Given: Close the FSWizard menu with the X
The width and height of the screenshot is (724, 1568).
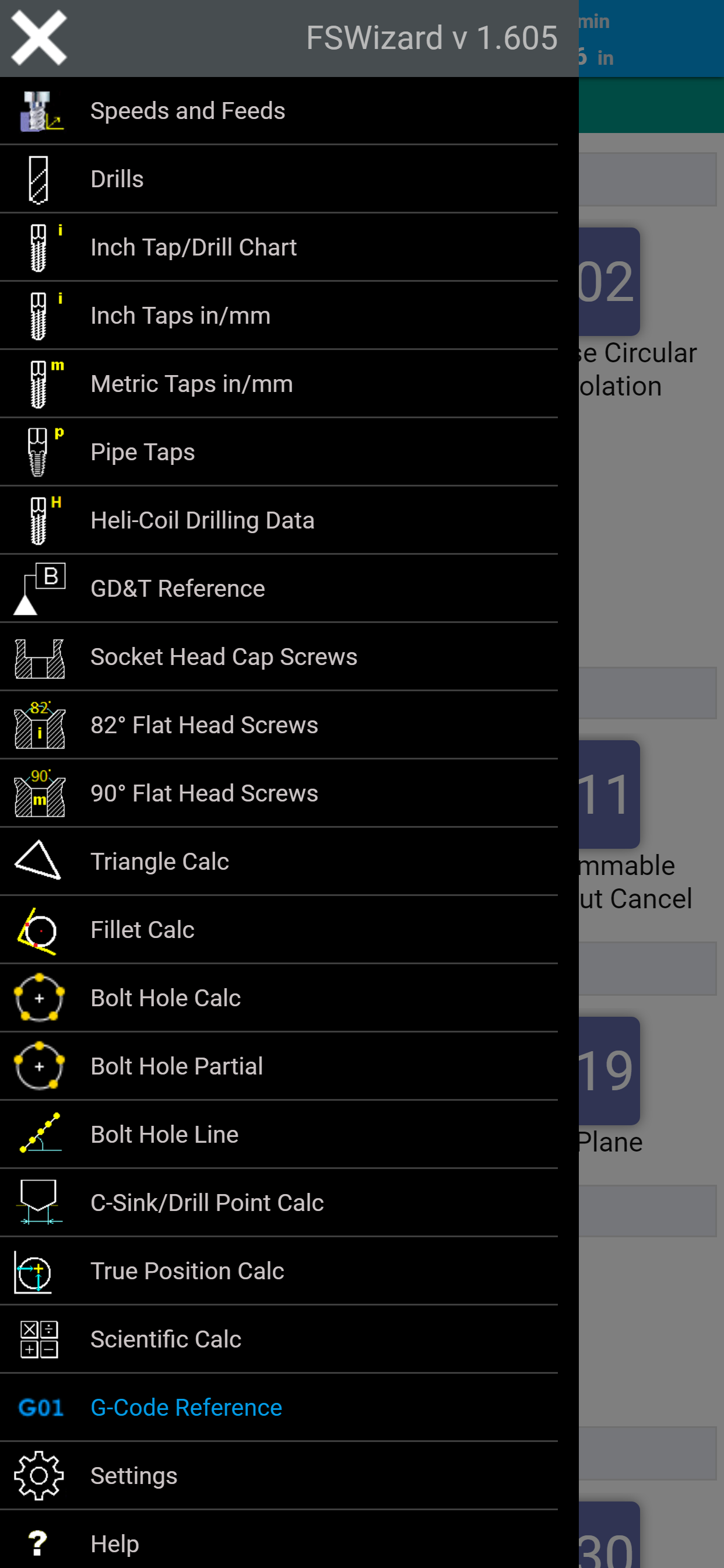Looking at the screenshot, I should tap(38, 37).
